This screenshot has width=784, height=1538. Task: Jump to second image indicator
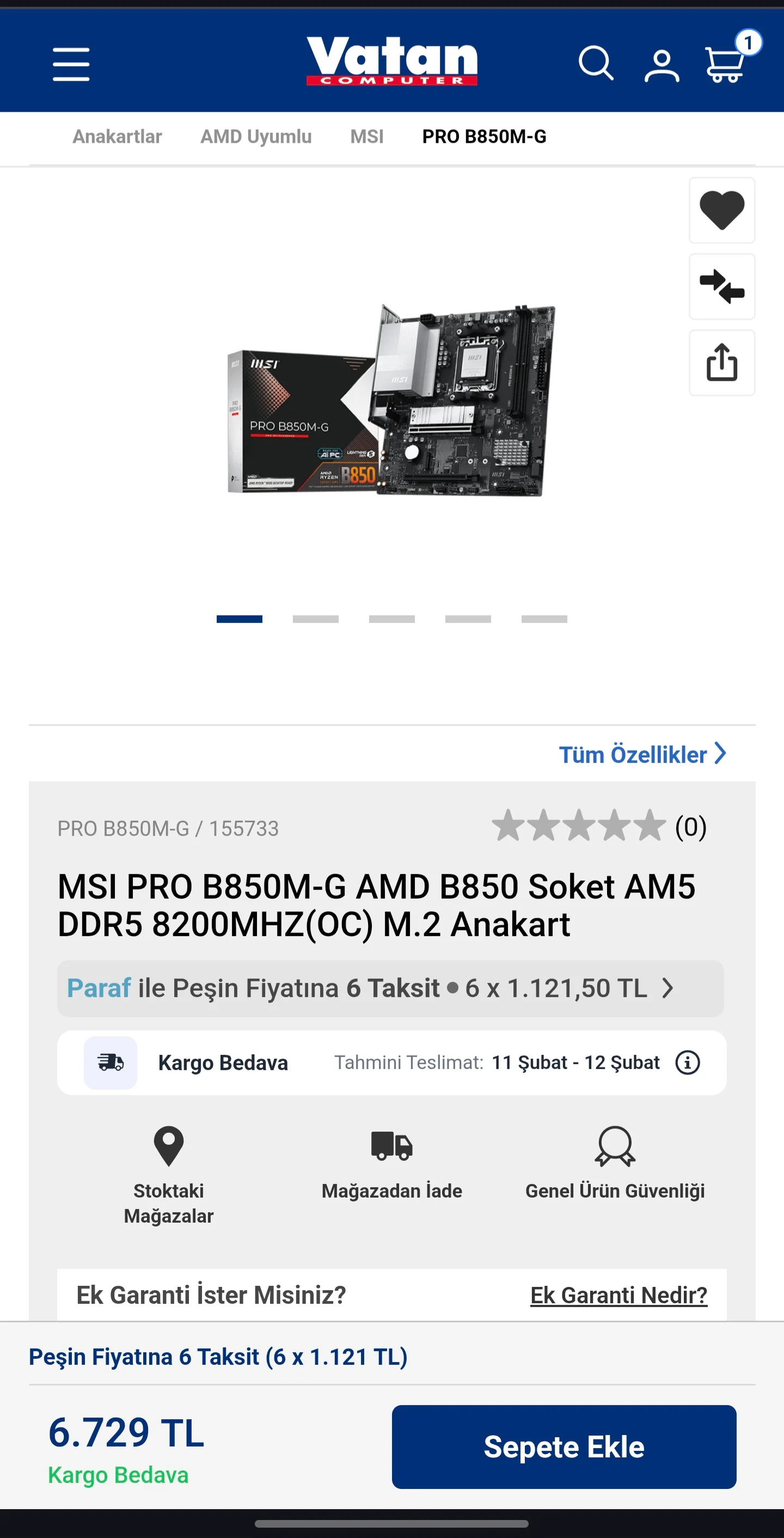[315, 619]
